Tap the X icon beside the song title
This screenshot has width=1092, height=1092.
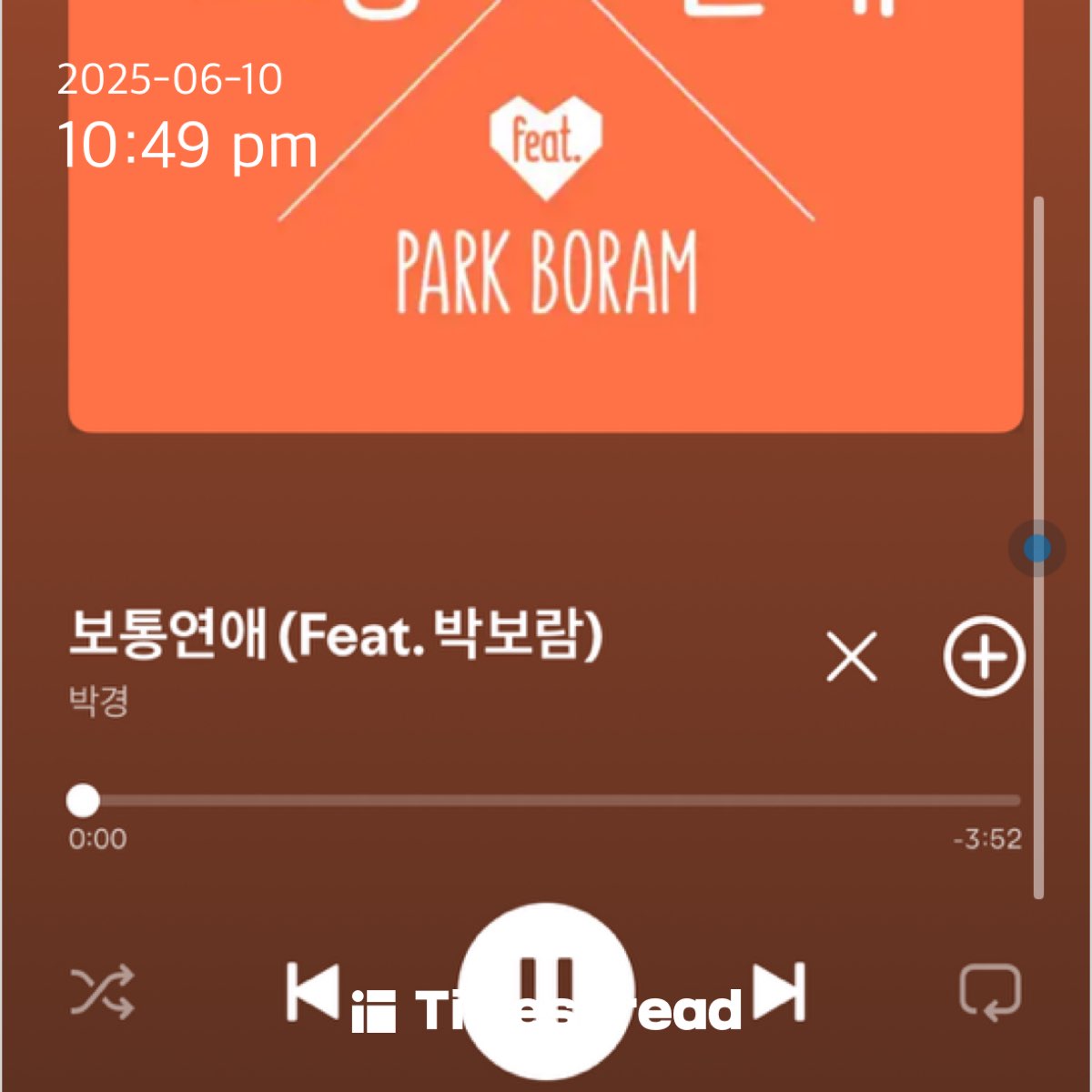852,656
